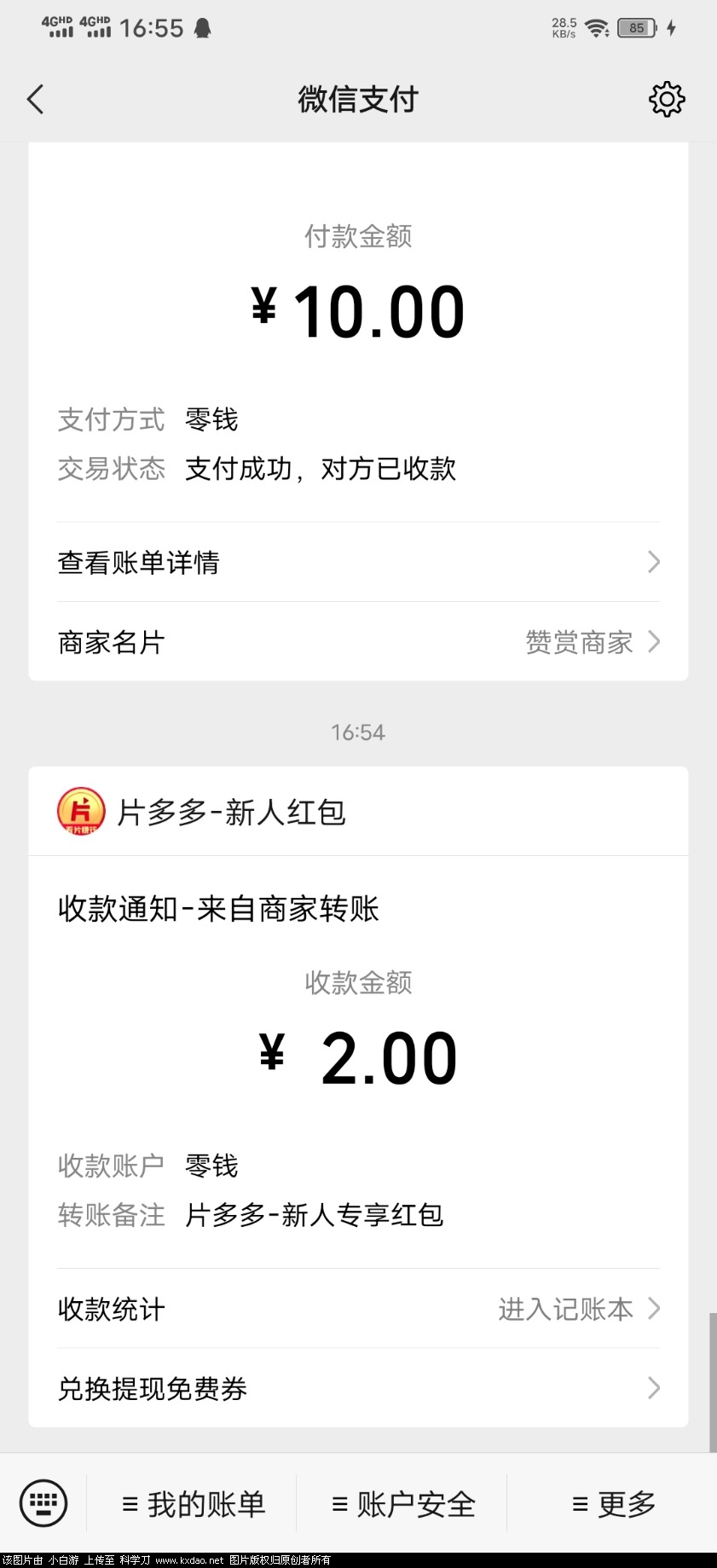Open 账户安全 menu
The image size is (717, 1568).
[402, 1504]
